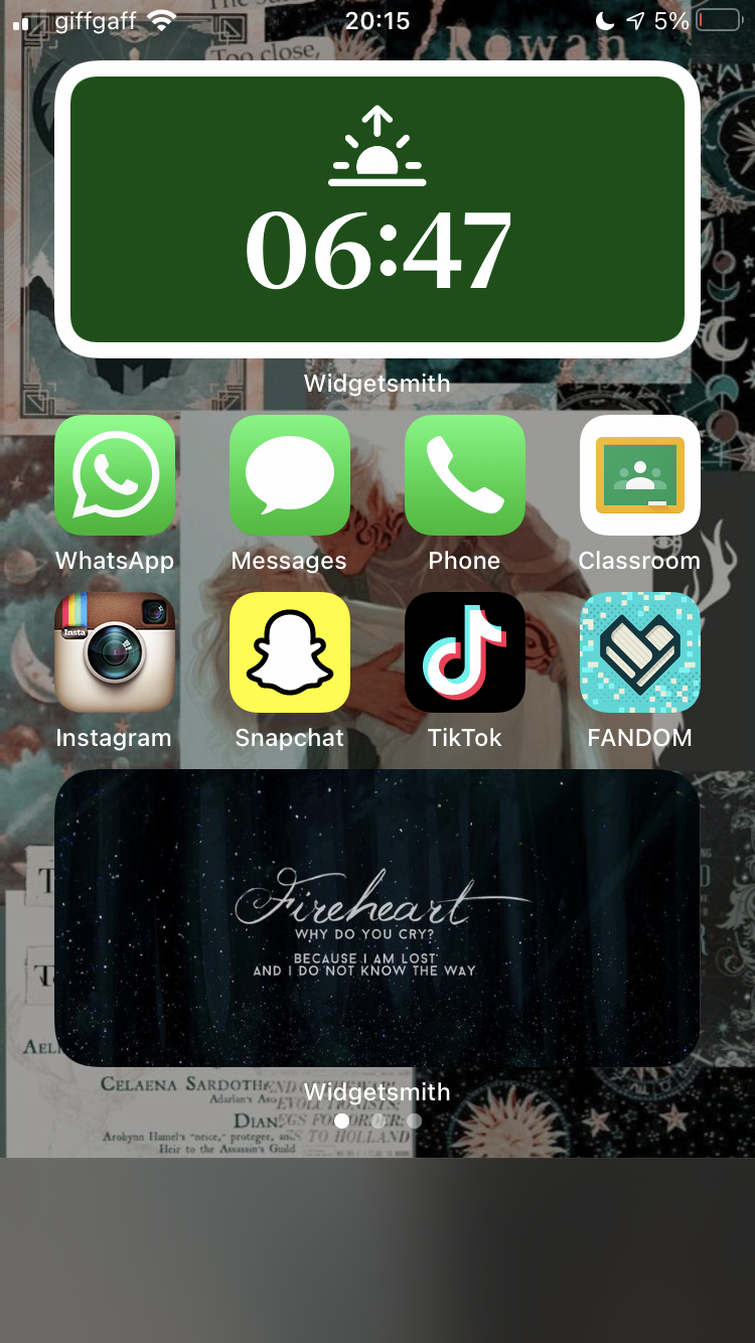The height and width of the screenshot is (1343, 755).
Task: Open Instagram
Action: [x=115, y=653]
